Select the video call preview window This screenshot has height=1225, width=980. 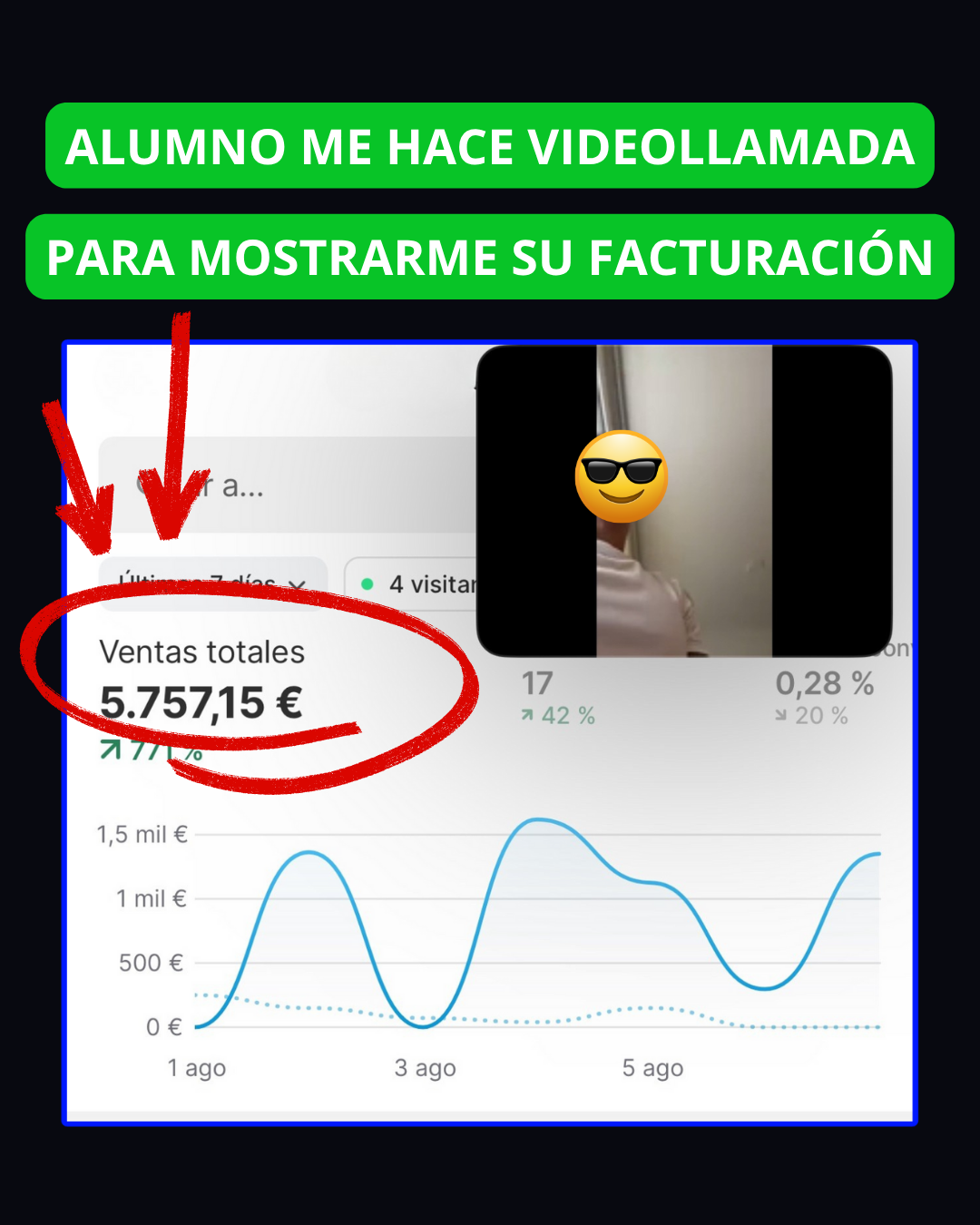685,497
